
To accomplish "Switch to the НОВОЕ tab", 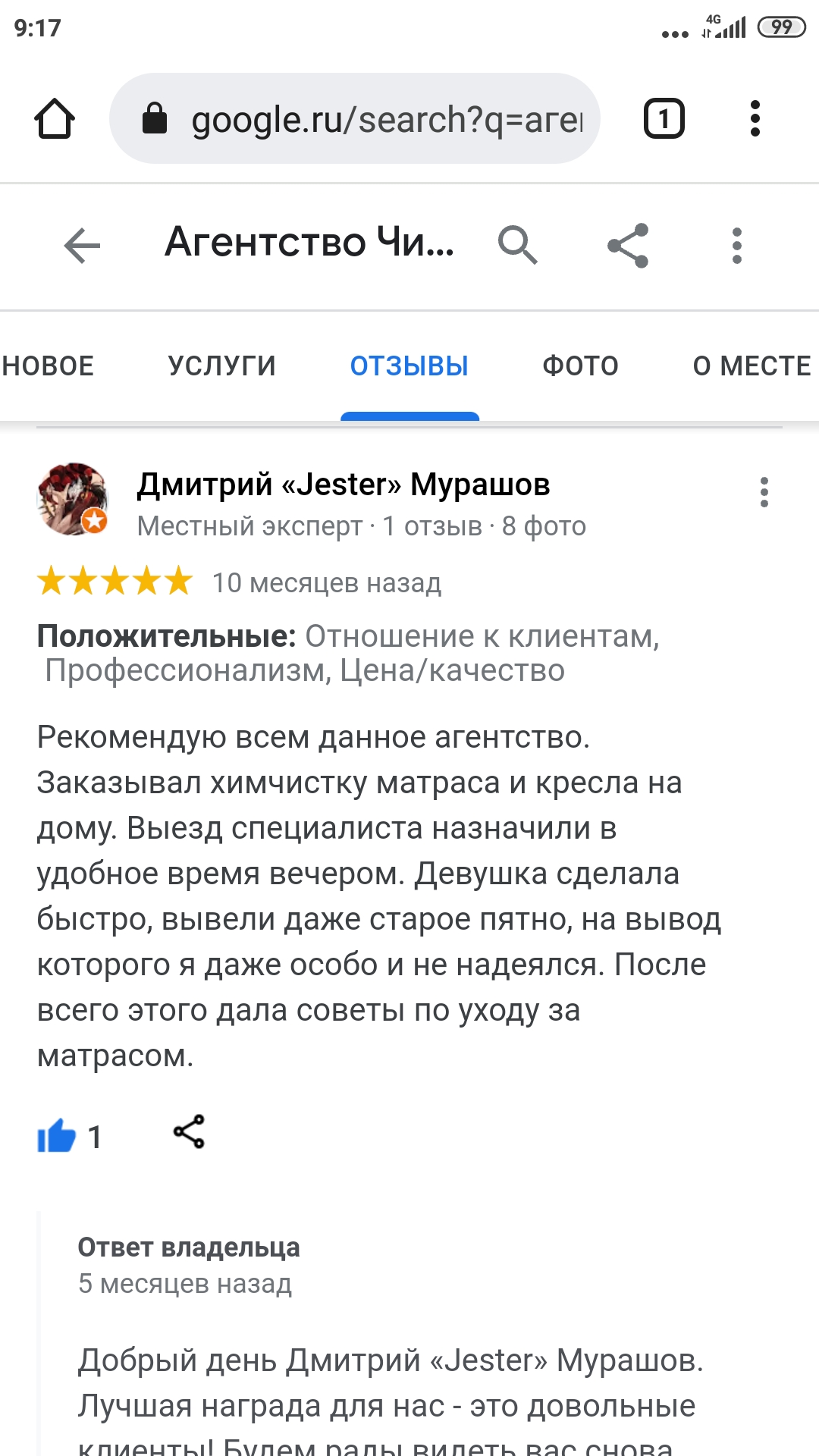I will click(x=48, y=366).
